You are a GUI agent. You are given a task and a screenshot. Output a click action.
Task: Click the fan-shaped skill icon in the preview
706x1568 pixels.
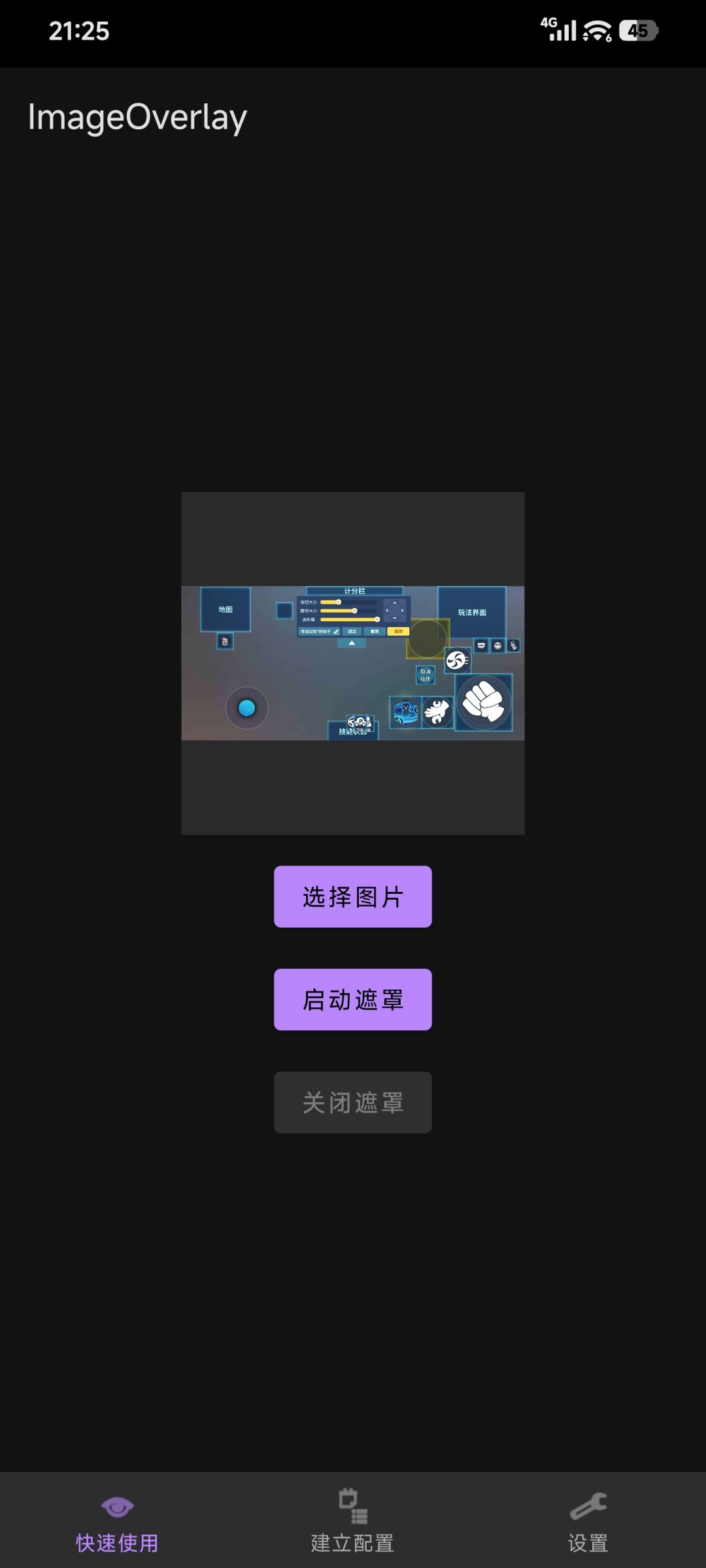[456, 659]
